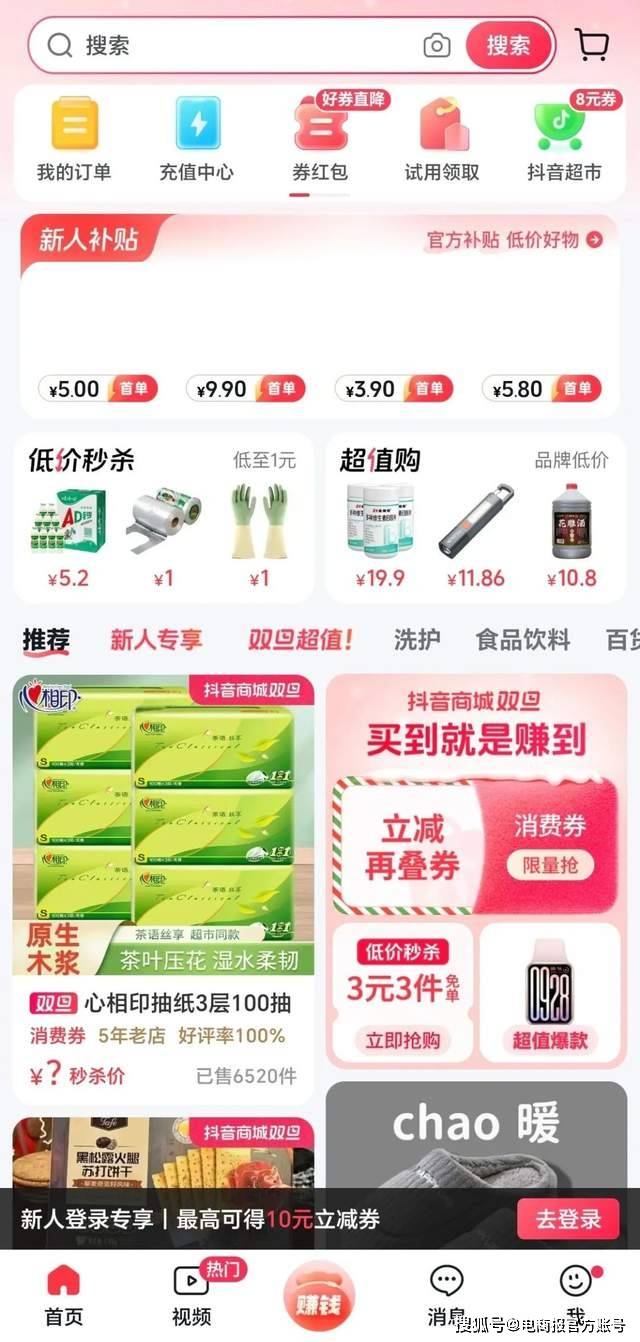Tap the red 搜索 button
Screen dimensions: 640x1342
click(x=508, y=46)
